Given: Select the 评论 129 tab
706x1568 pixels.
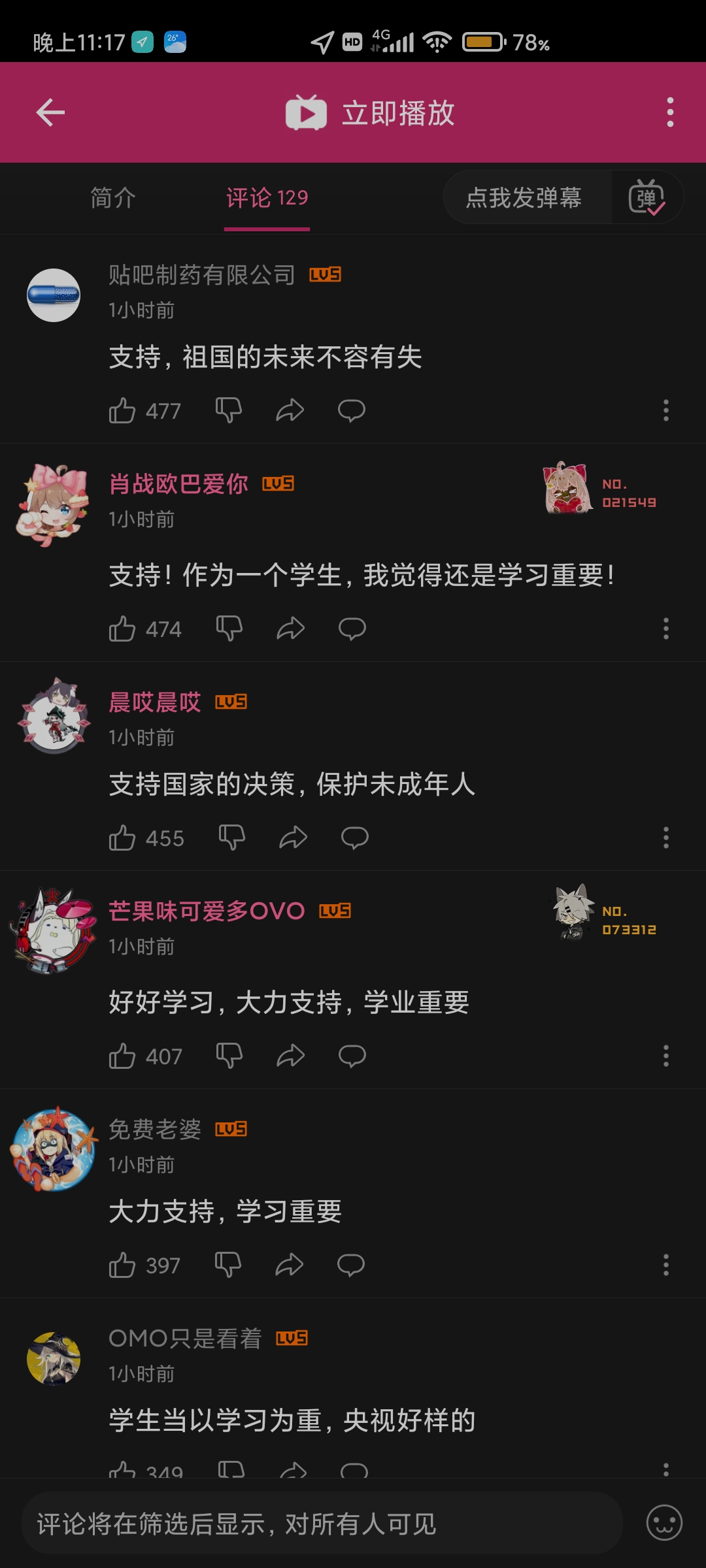Looking at the screenshot, I should point(267,197).
